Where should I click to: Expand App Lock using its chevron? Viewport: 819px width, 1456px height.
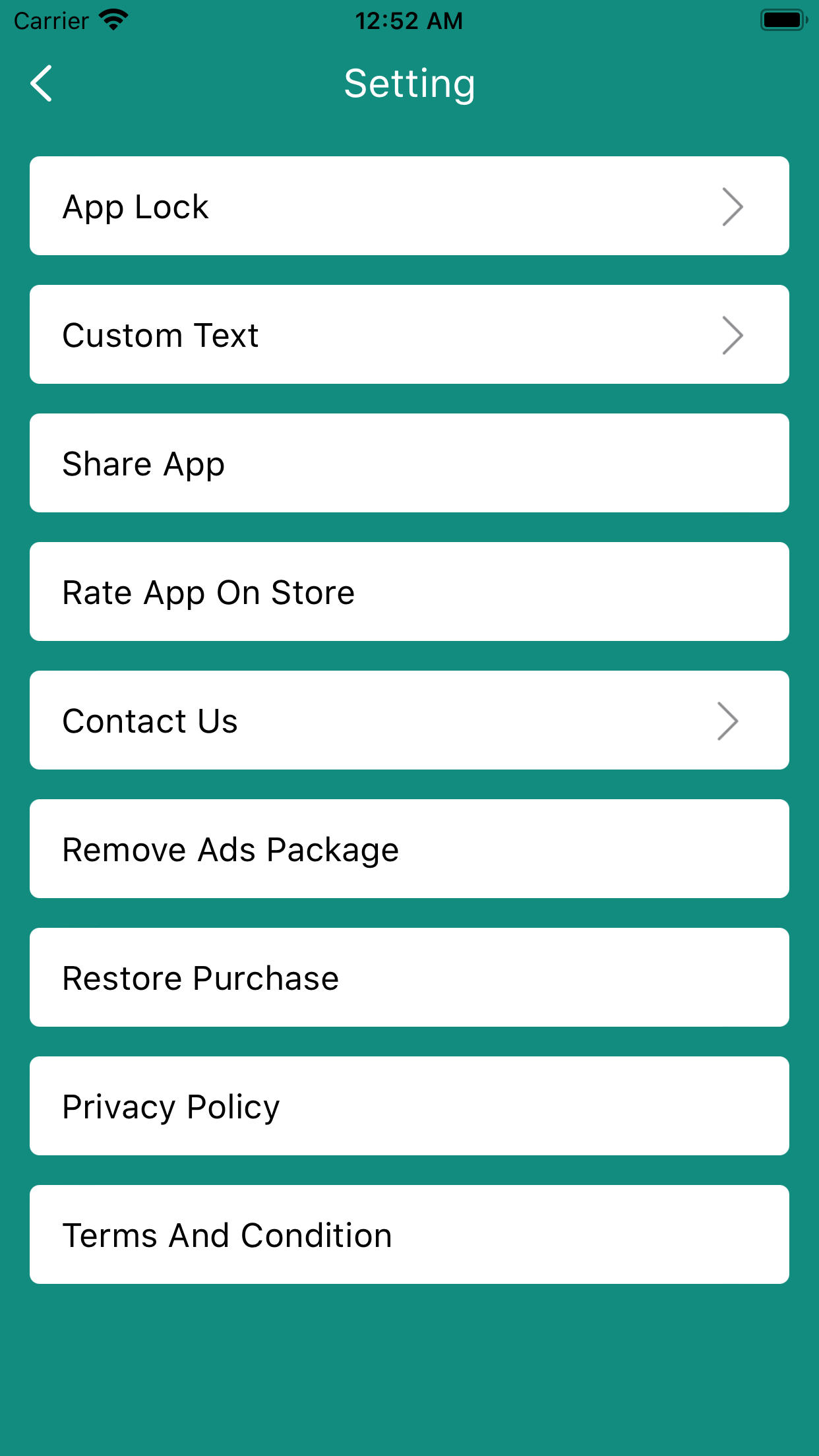(732, 206)
